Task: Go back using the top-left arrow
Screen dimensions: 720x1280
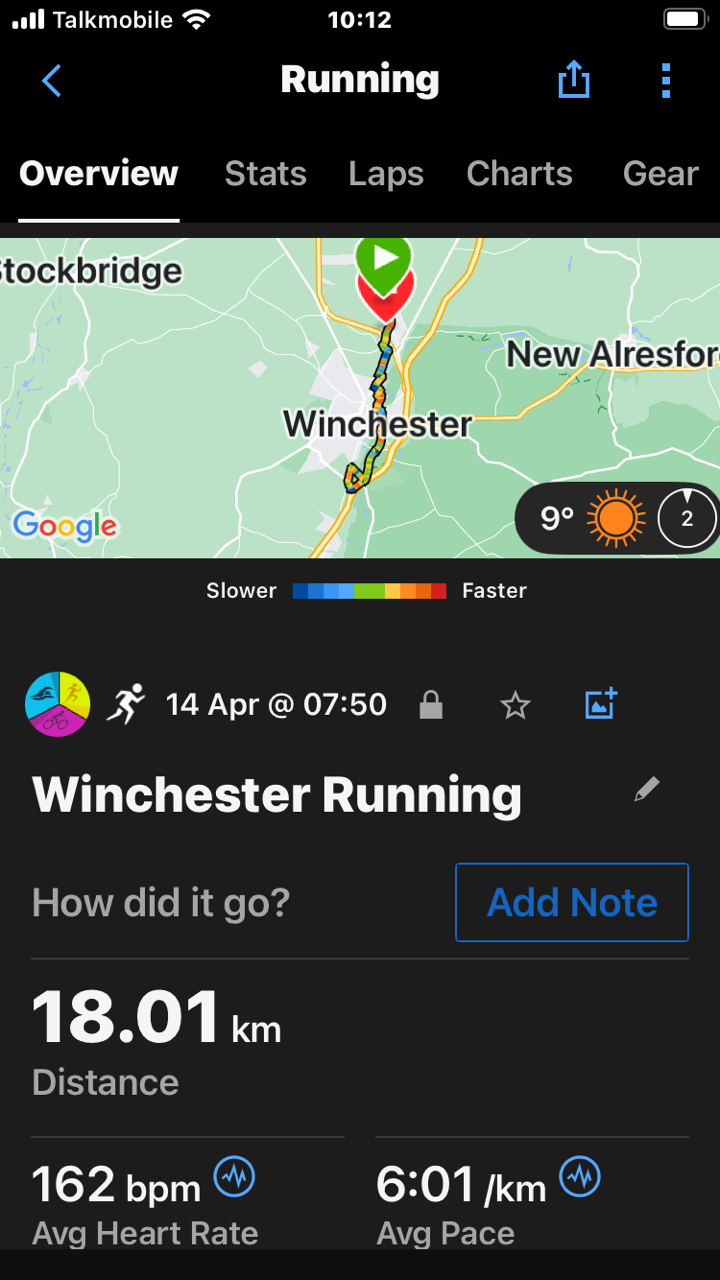Action: 52,80
